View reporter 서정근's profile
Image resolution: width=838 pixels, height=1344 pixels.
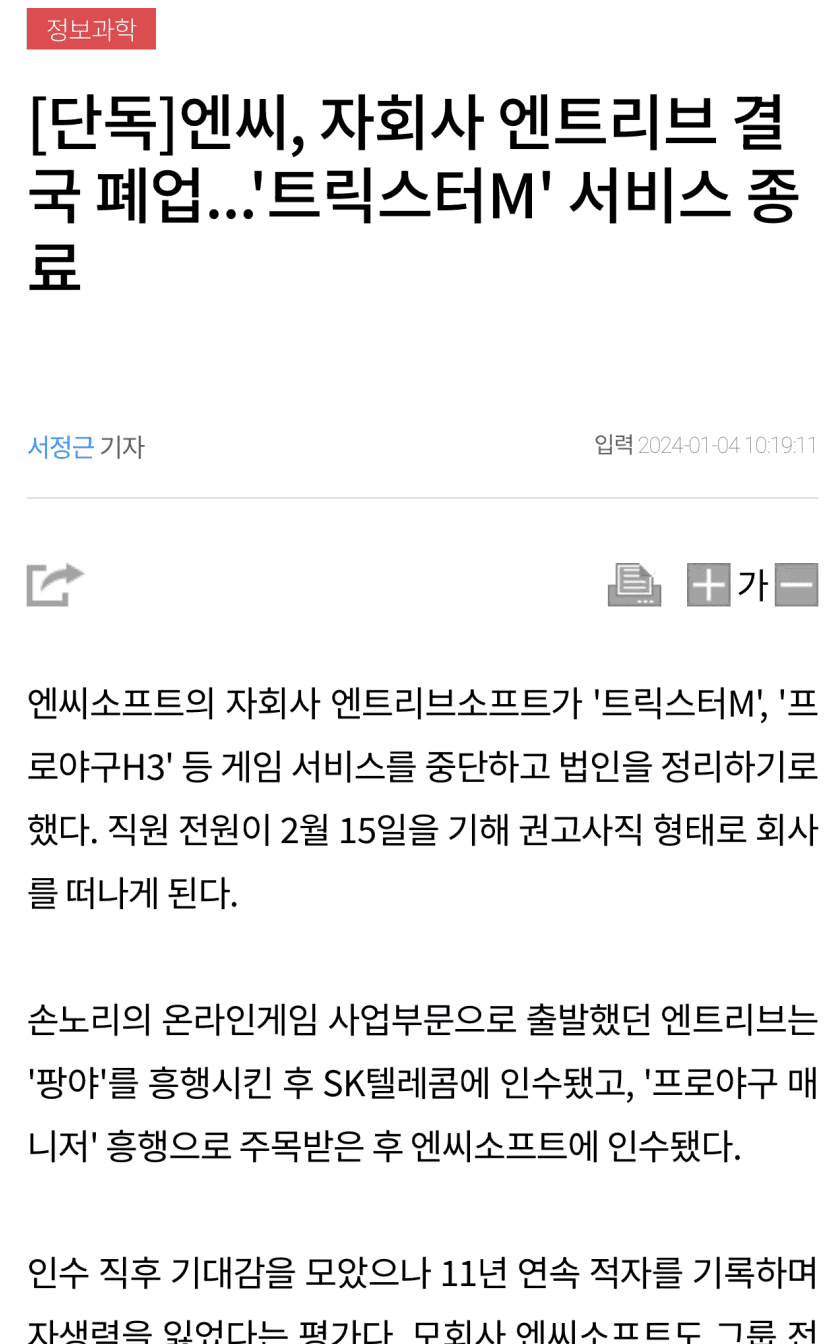(61, 446)
